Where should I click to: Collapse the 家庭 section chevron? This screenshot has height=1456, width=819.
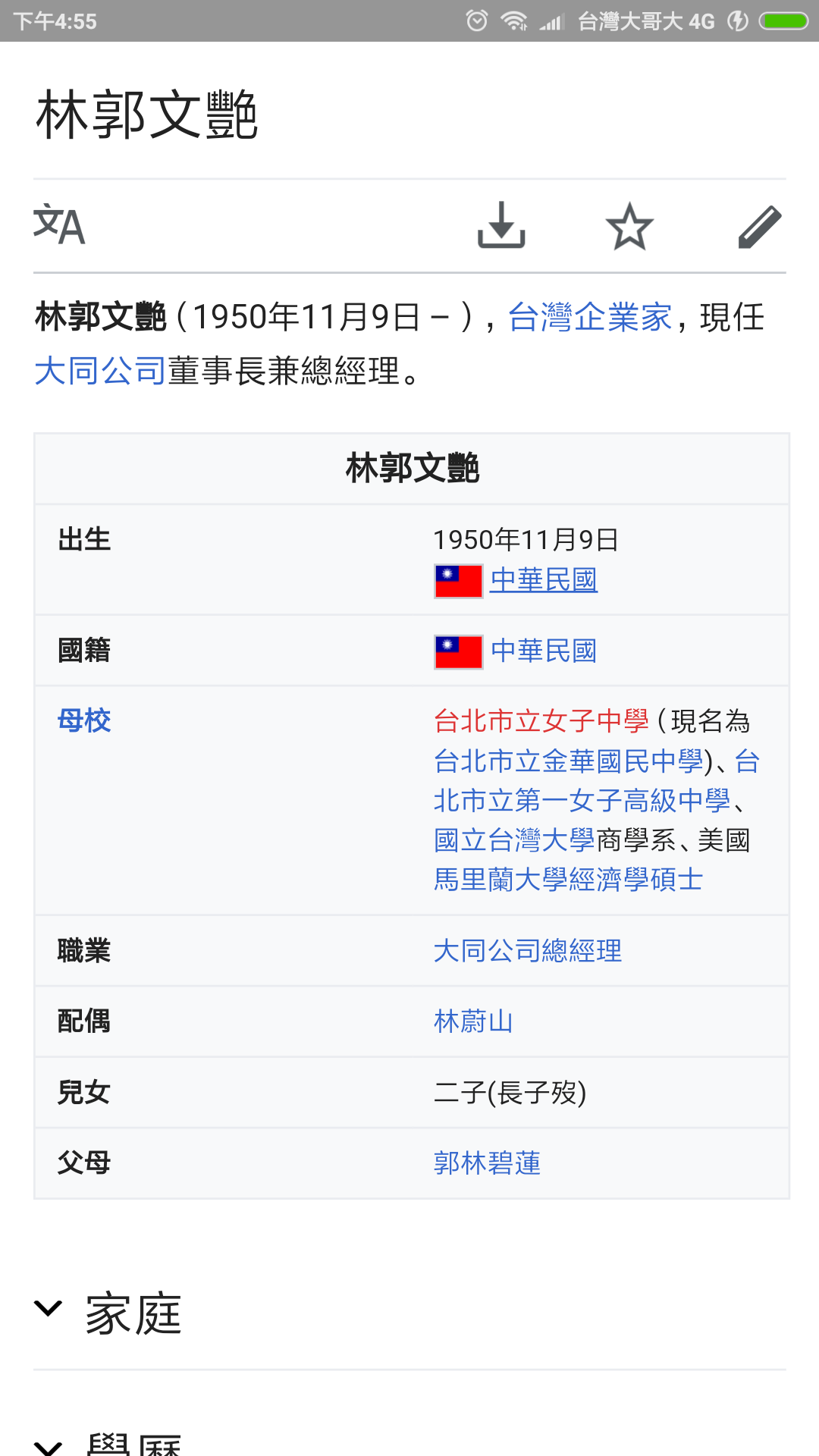click(48, 1306)
